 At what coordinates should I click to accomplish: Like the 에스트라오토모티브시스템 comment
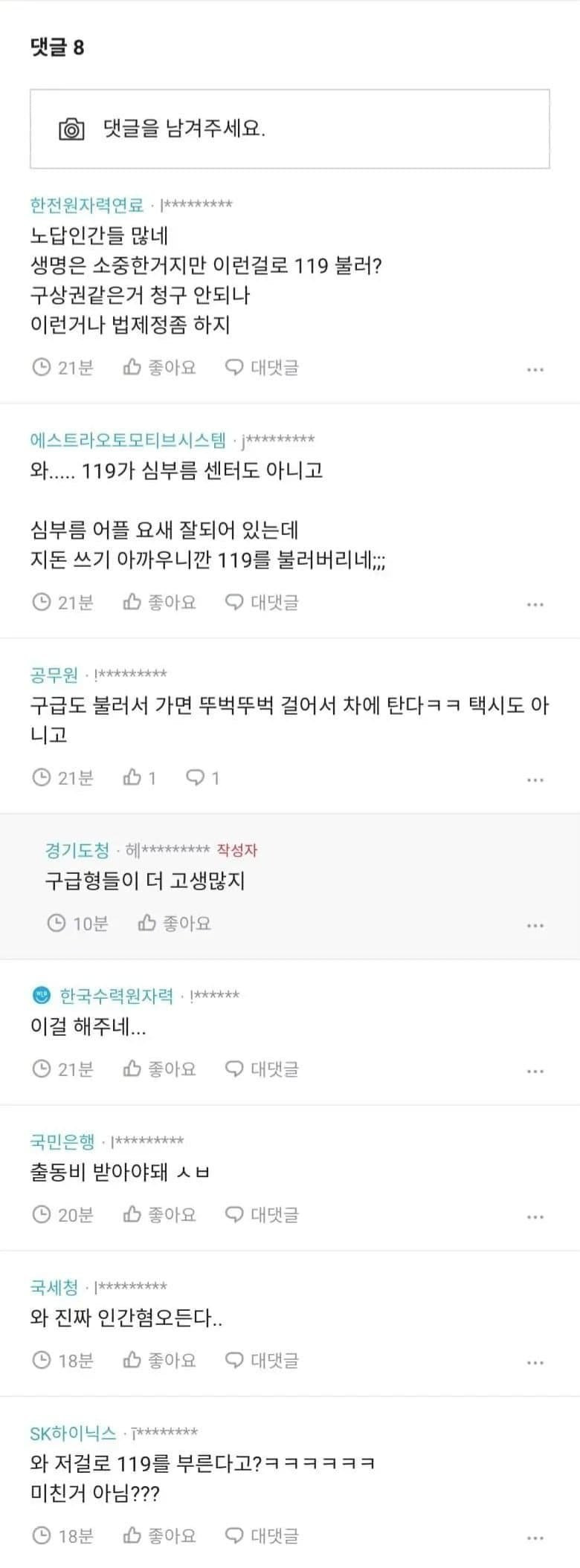159,602
